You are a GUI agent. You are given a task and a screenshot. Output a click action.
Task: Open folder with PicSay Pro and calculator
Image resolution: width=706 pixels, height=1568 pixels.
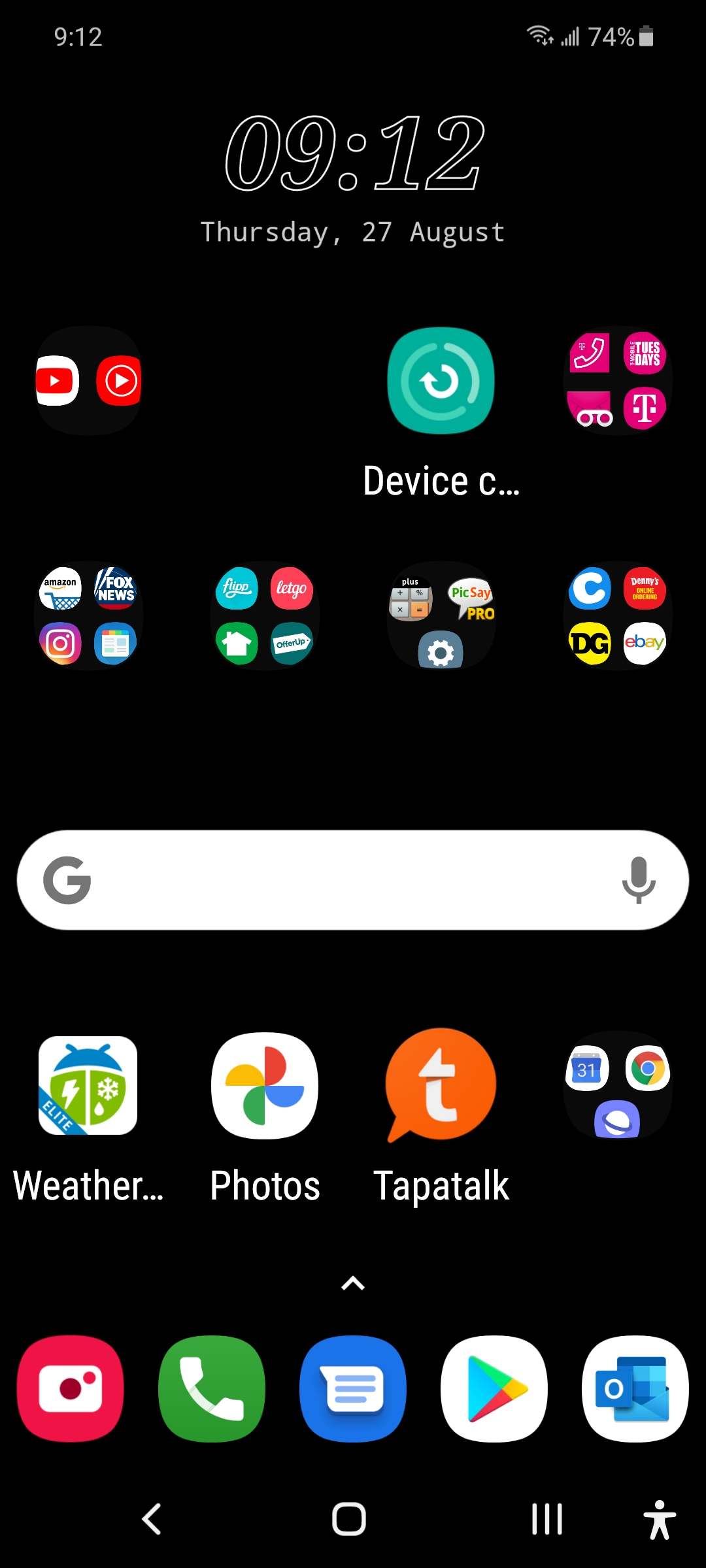(441, 616)
